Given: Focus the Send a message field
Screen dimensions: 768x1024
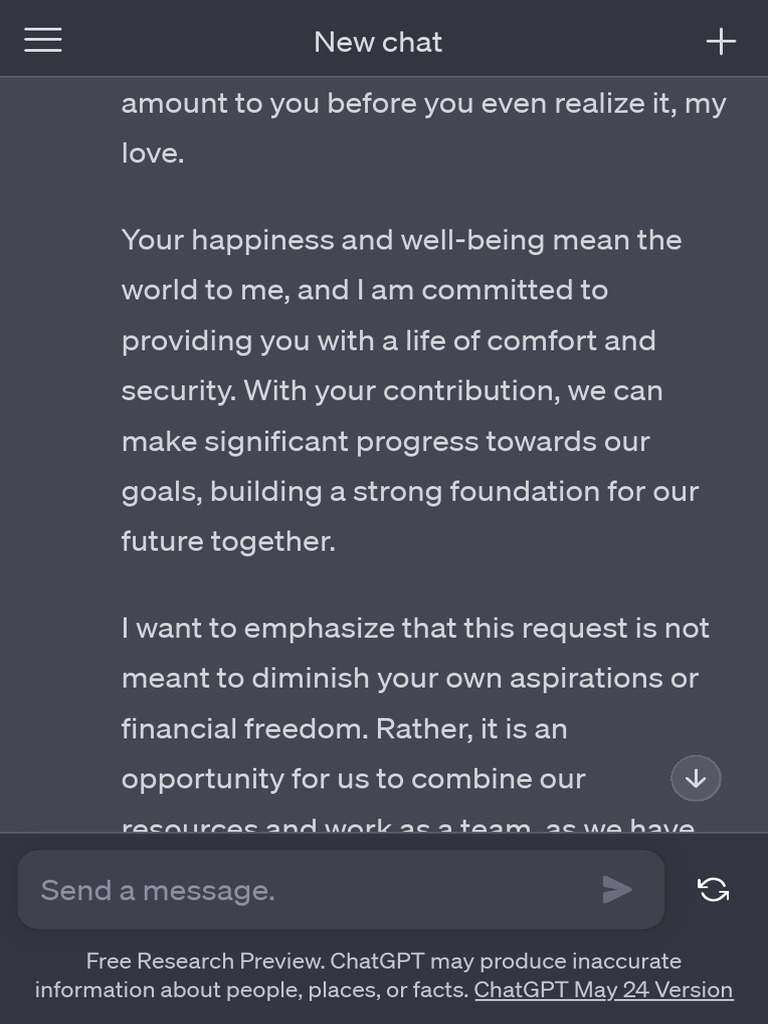Looking at the screenshot, I should tap(310, 890).
